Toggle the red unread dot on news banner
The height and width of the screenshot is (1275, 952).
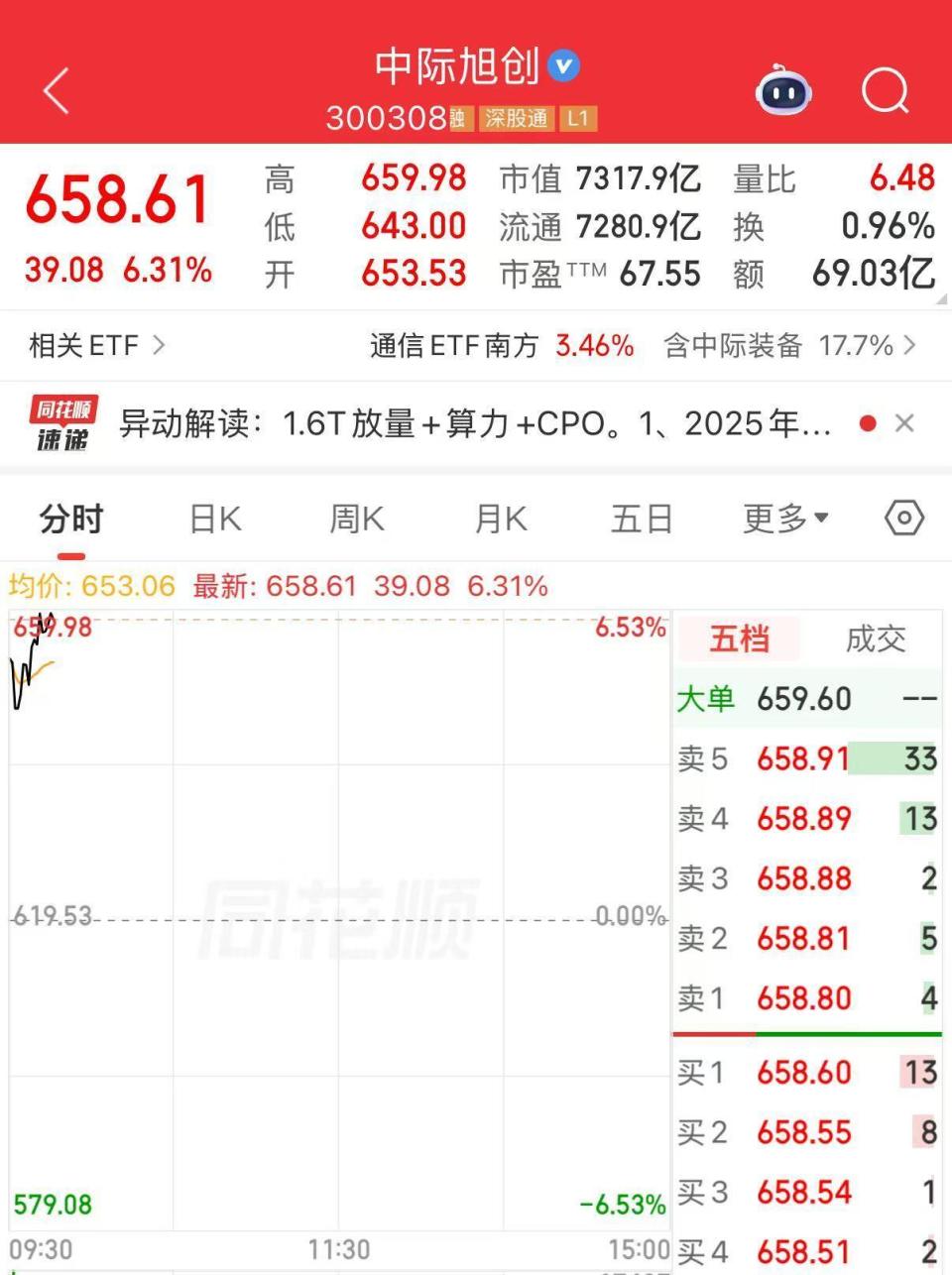coord(869,422)
